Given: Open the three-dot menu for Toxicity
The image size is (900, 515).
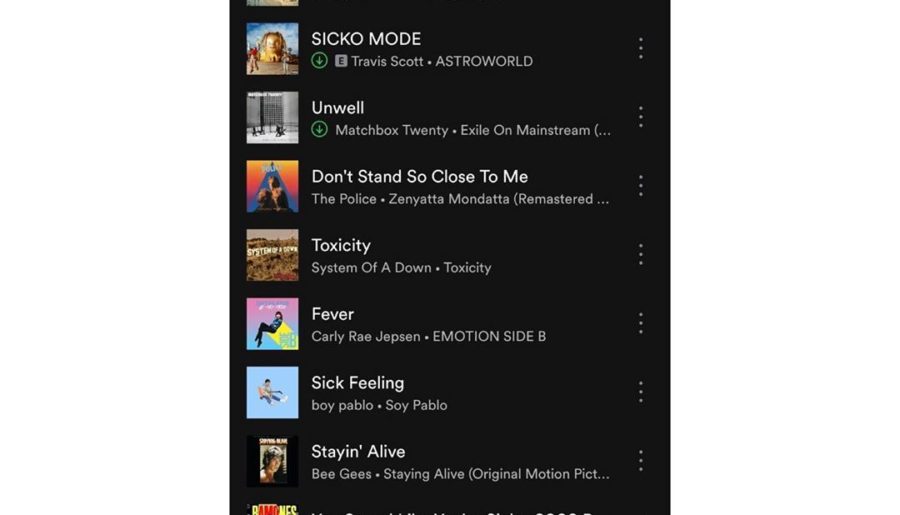Looking at the screenshot, I should 641,255.
